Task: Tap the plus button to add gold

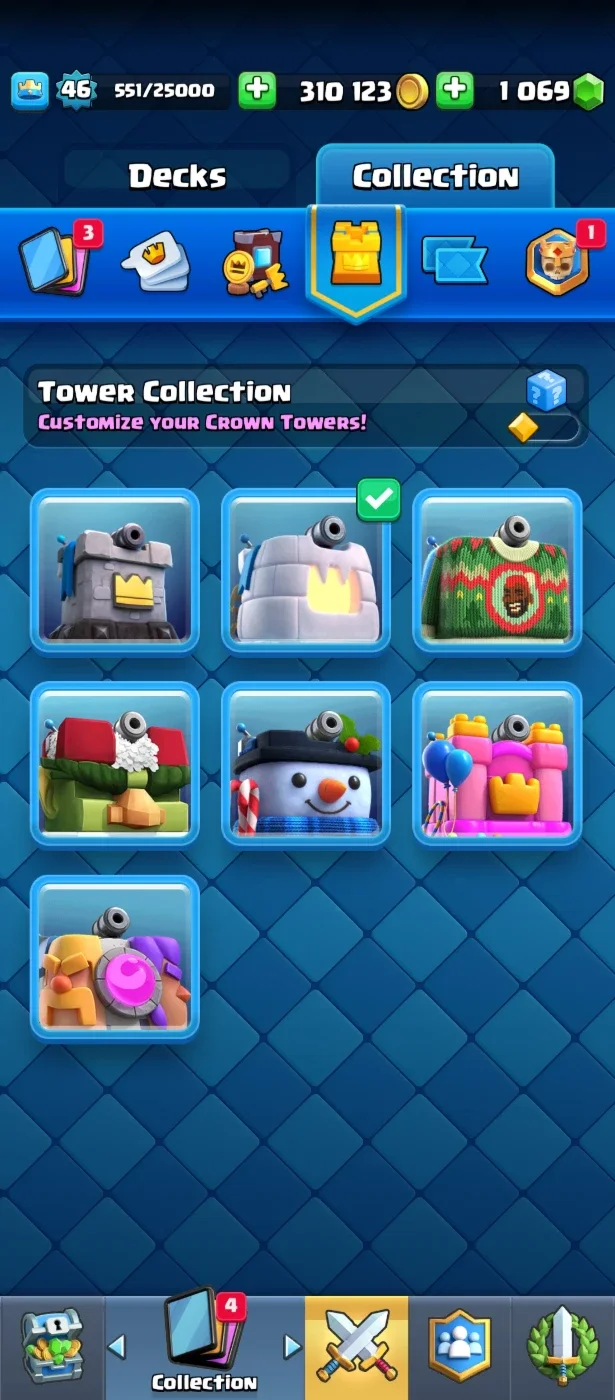Action: pos(257,91)
